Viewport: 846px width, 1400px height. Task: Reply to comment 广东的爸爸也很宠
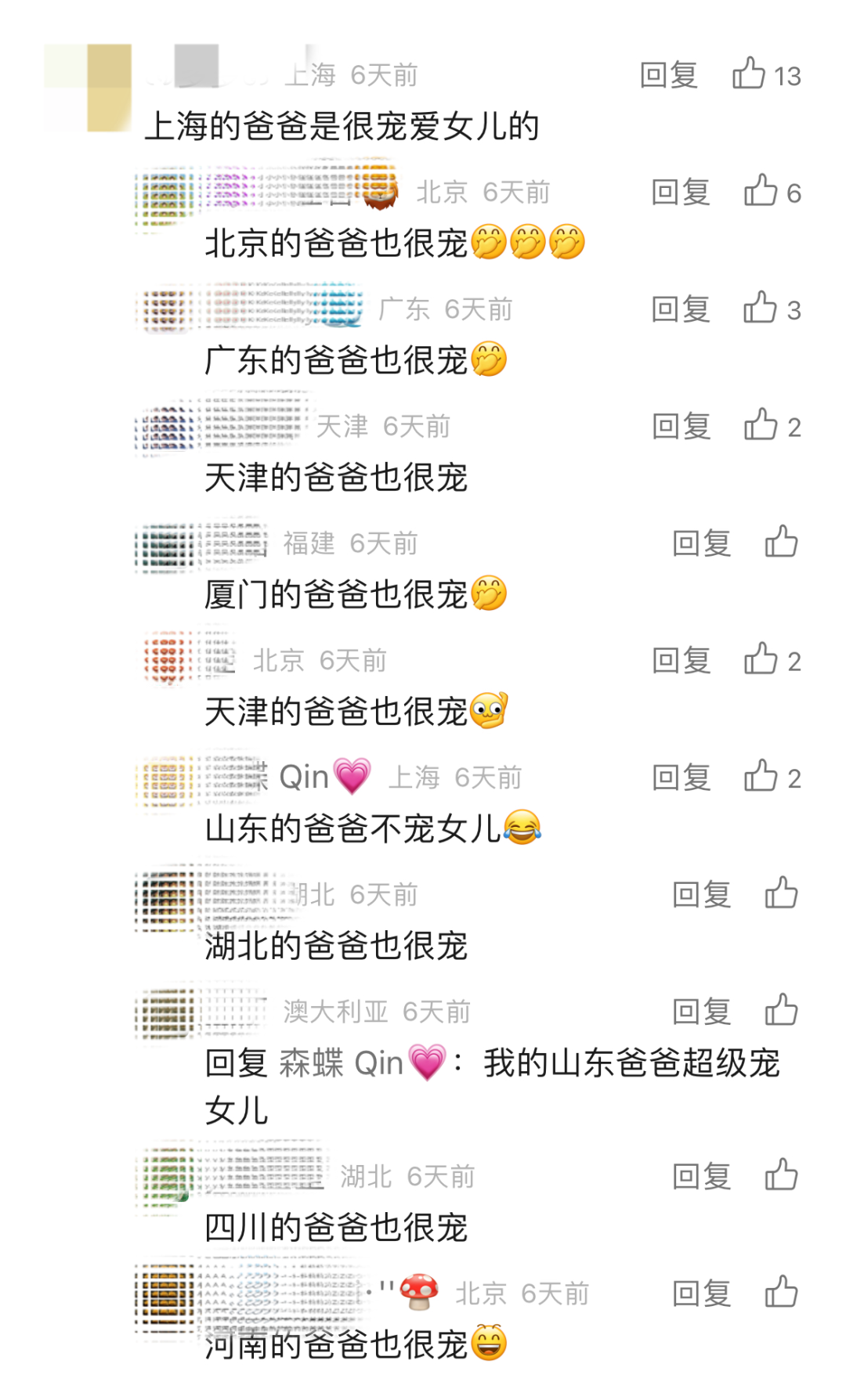[681, 310]
